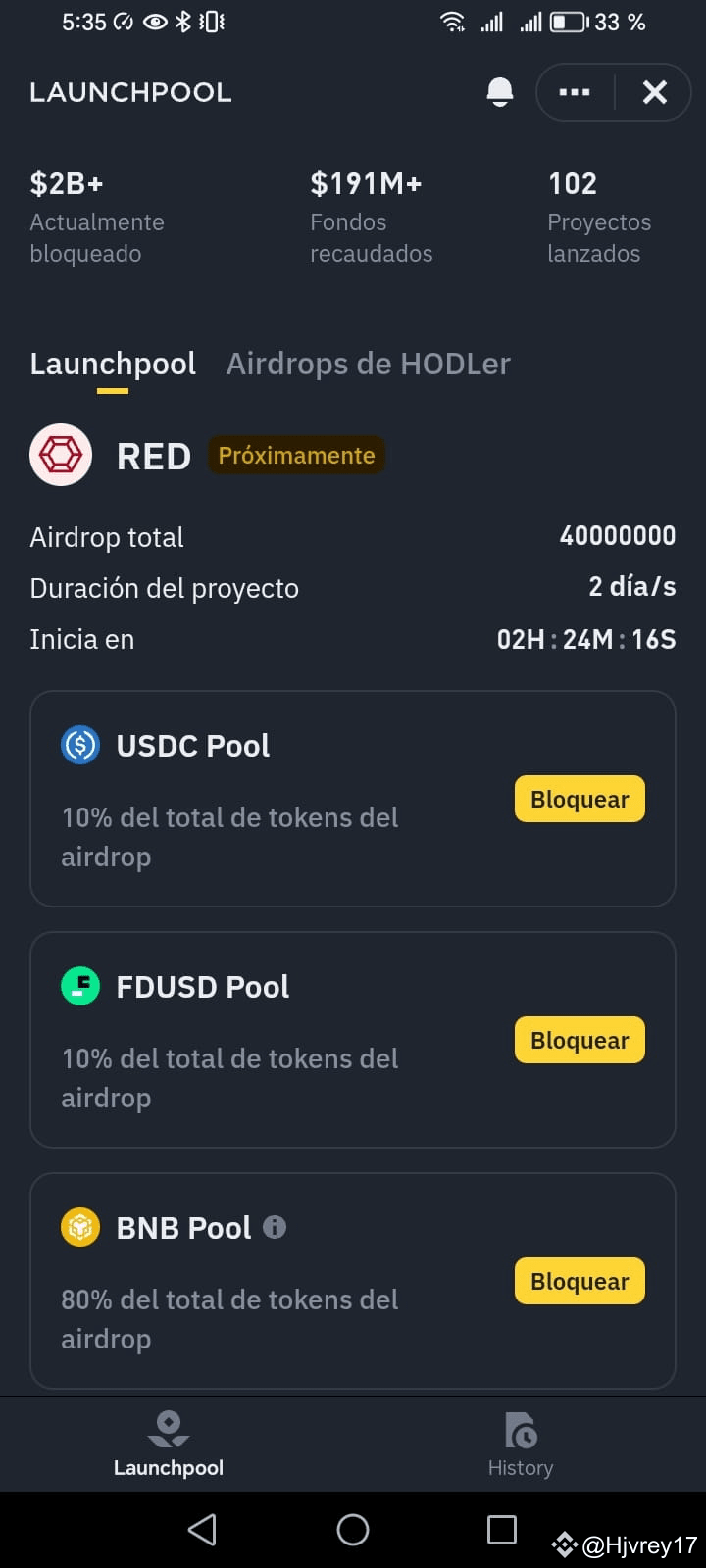Open the more options menu
Image resolution: width=706 pixels, height=1568 pixels.
click(x=575, y=91)
